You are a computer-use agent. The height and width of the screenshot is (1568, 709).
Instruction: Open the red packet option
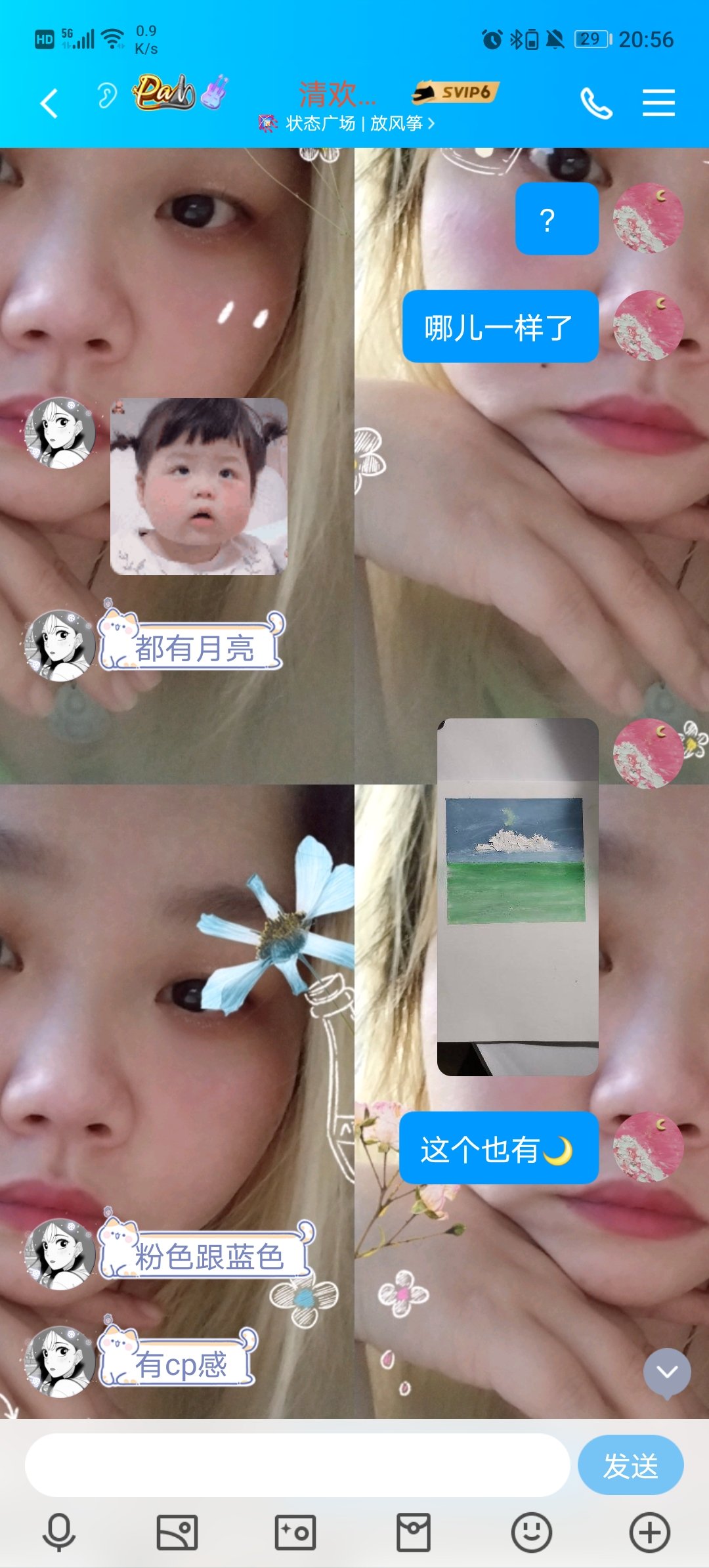(414, 1533)
